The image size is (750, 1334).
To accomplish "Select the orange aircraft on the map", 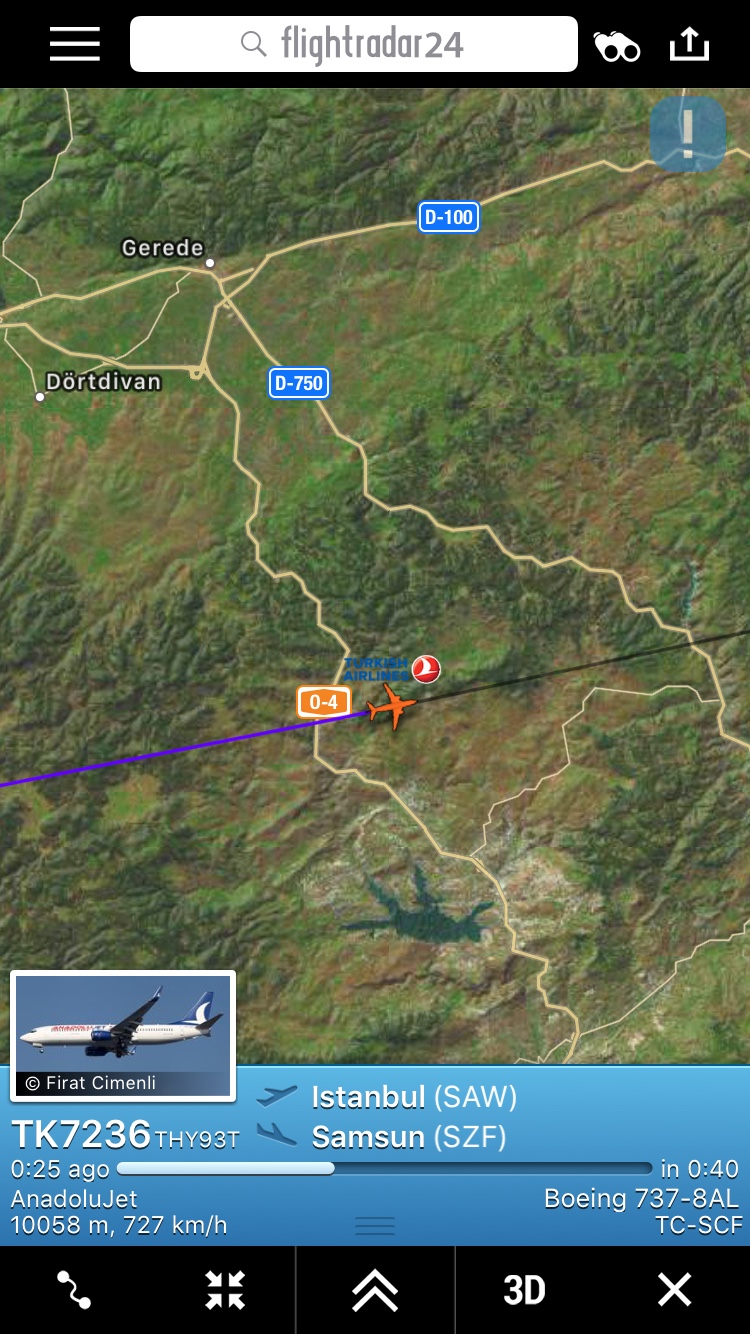I will 392,706.
